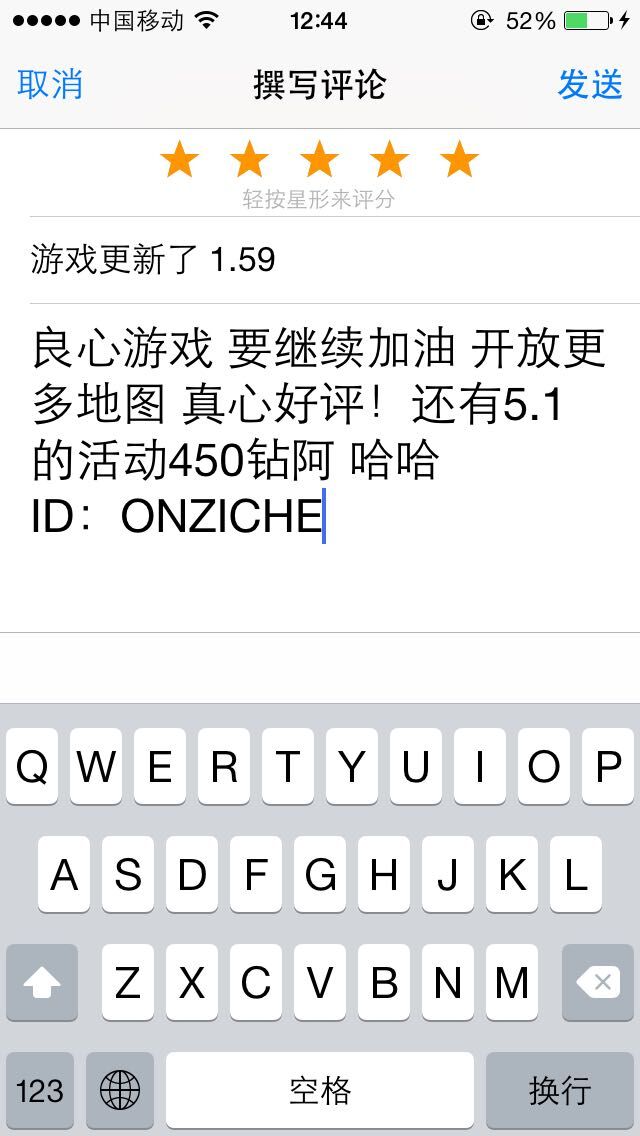640x1136 pixels.
Task: Switch to the 123 numeric keyboard
Action: coord(41,1090)
